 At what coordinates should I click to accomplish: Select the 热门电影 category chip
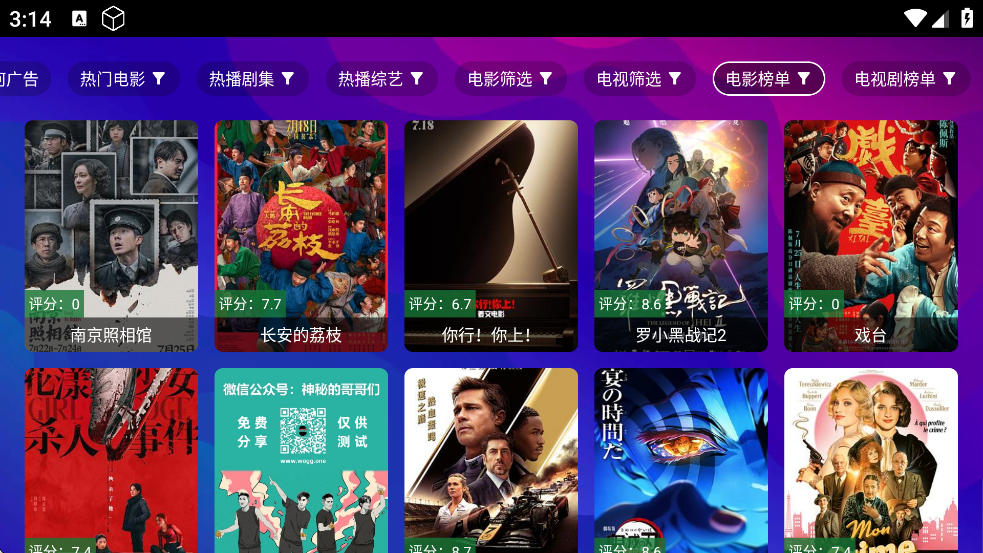123,79
